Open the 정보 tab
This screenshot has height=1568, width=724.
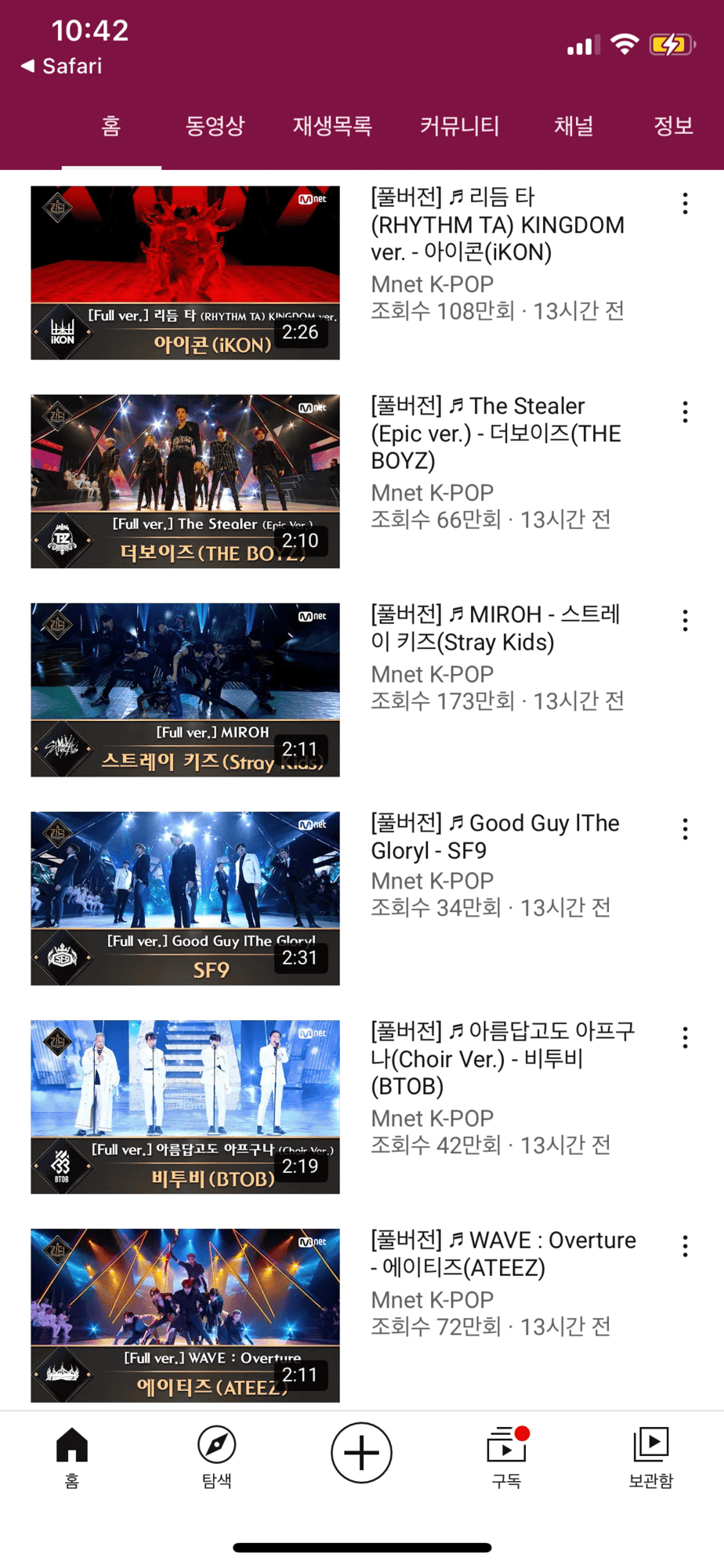(673, 126)
